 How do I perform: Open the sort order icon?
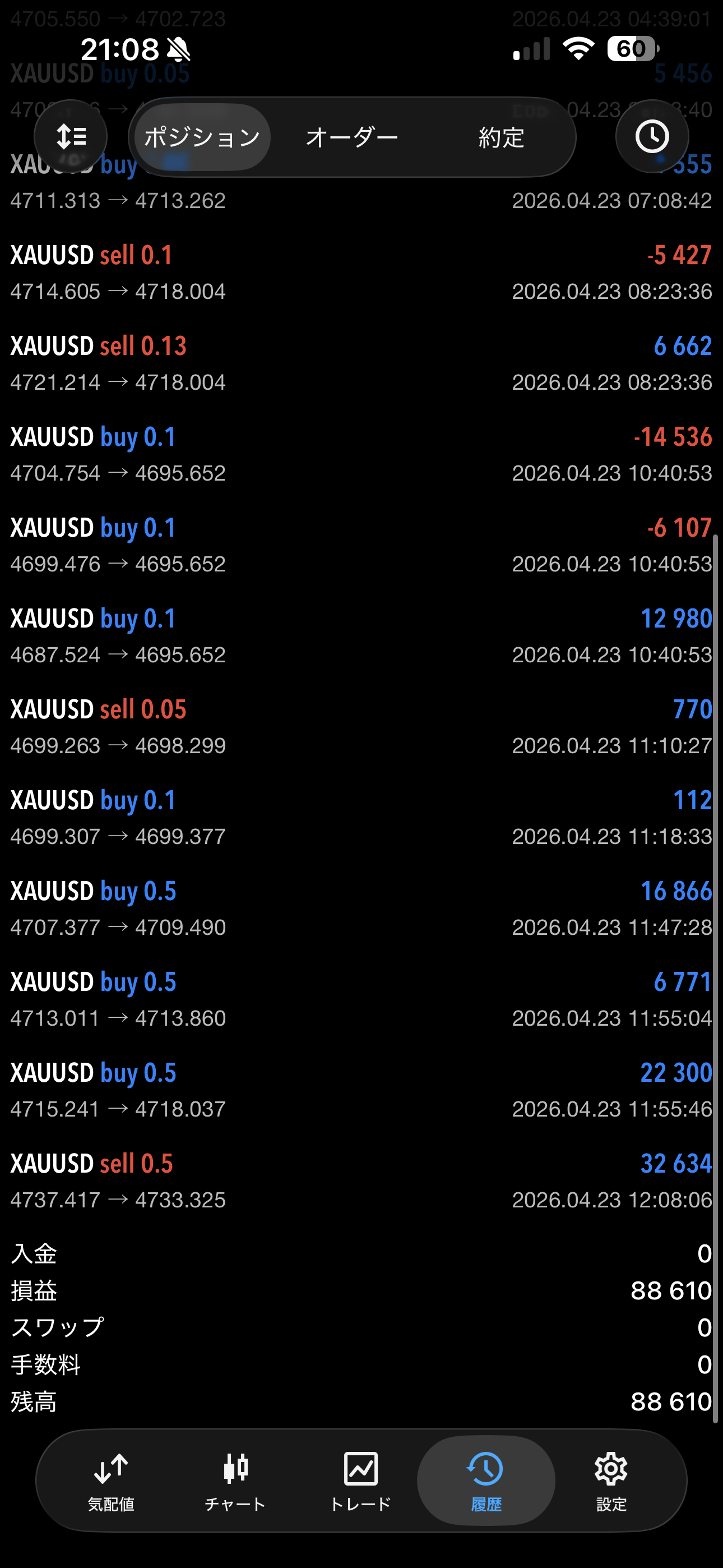[71, 136]
